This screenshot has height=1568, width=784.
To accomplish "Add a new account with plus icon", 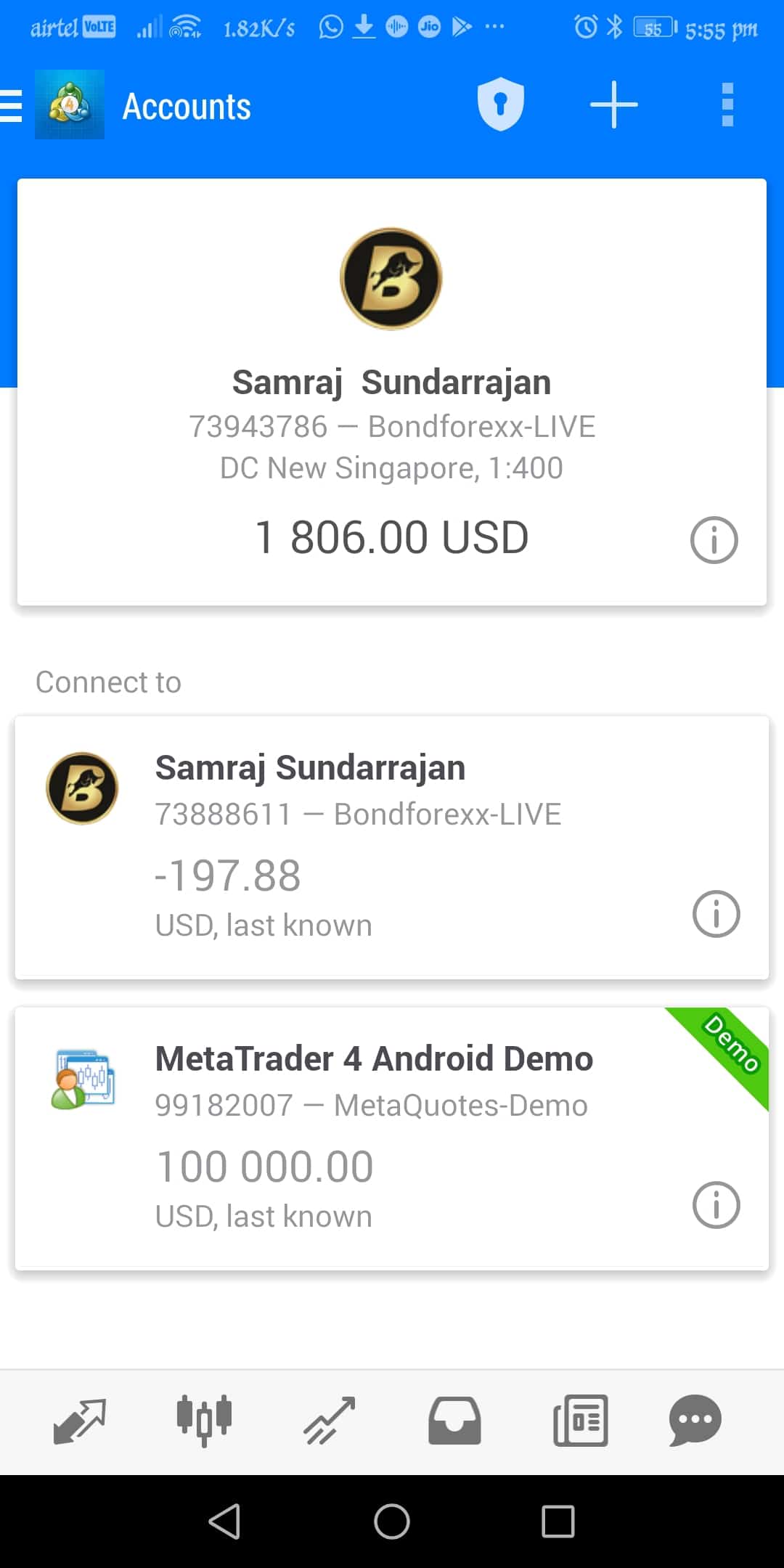I will (x=613, y=106).
